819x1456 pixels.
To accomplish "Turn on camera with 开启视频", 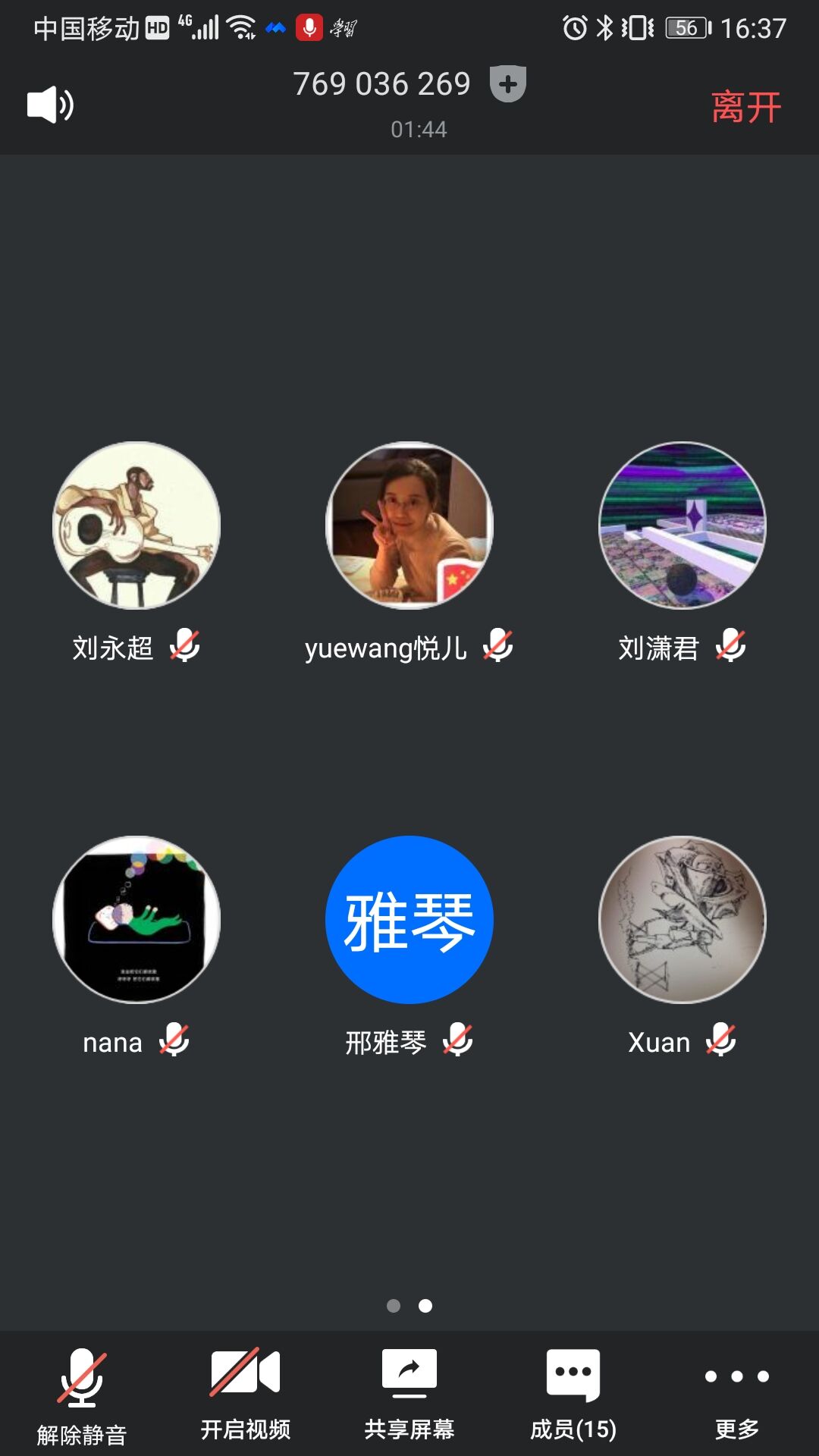I will click(246, 1395).
